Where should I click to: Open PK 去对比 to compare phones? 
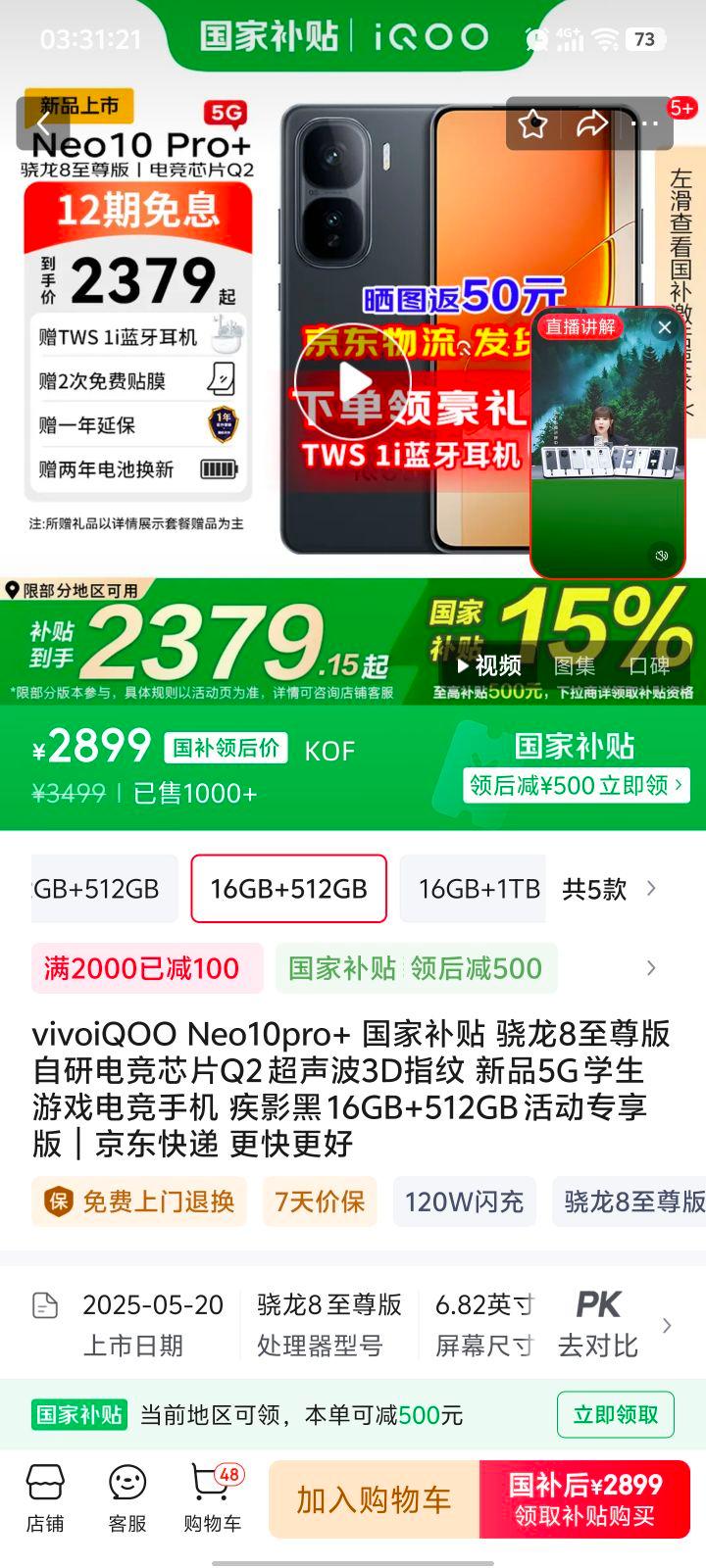click(x=598, y=1324)
